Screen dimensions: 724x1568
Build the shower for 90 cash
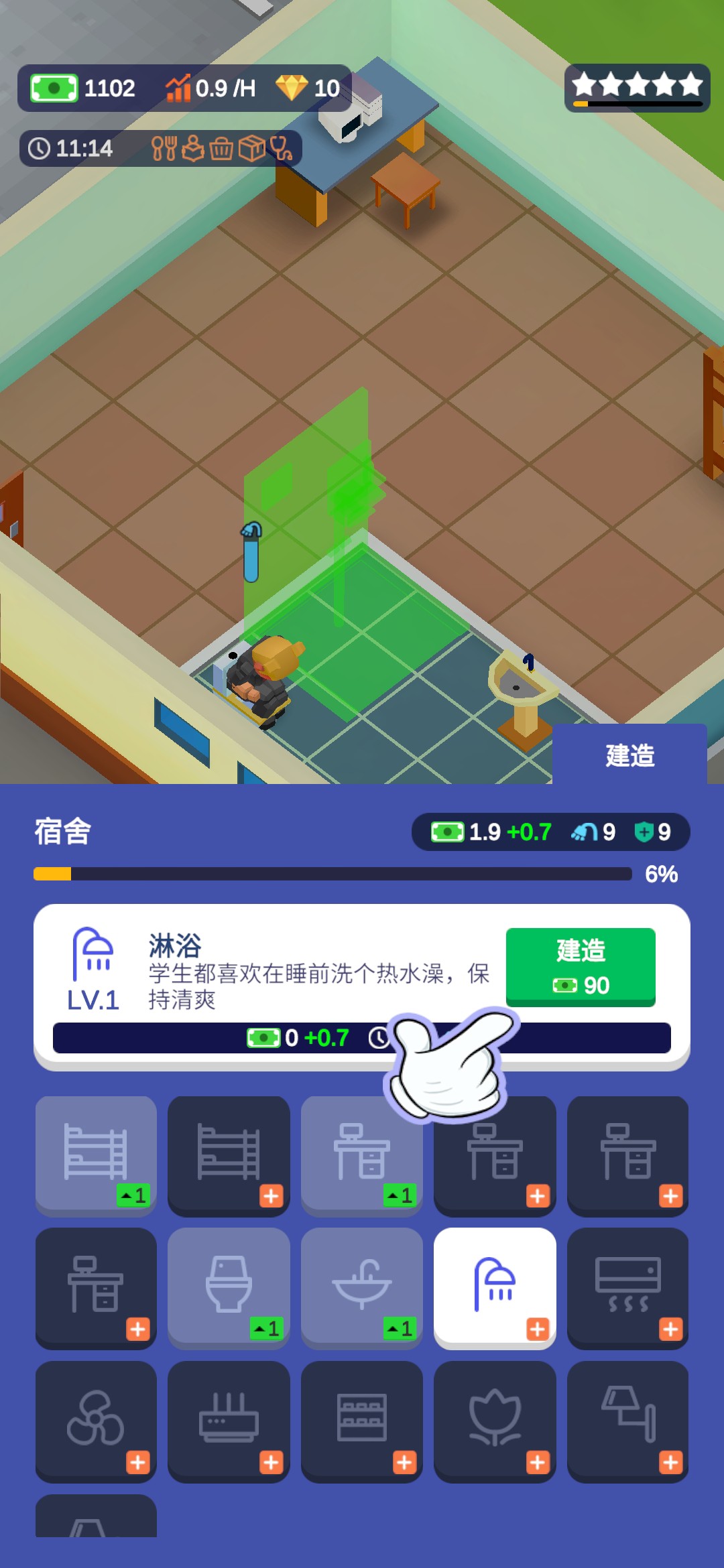point(580,966)
